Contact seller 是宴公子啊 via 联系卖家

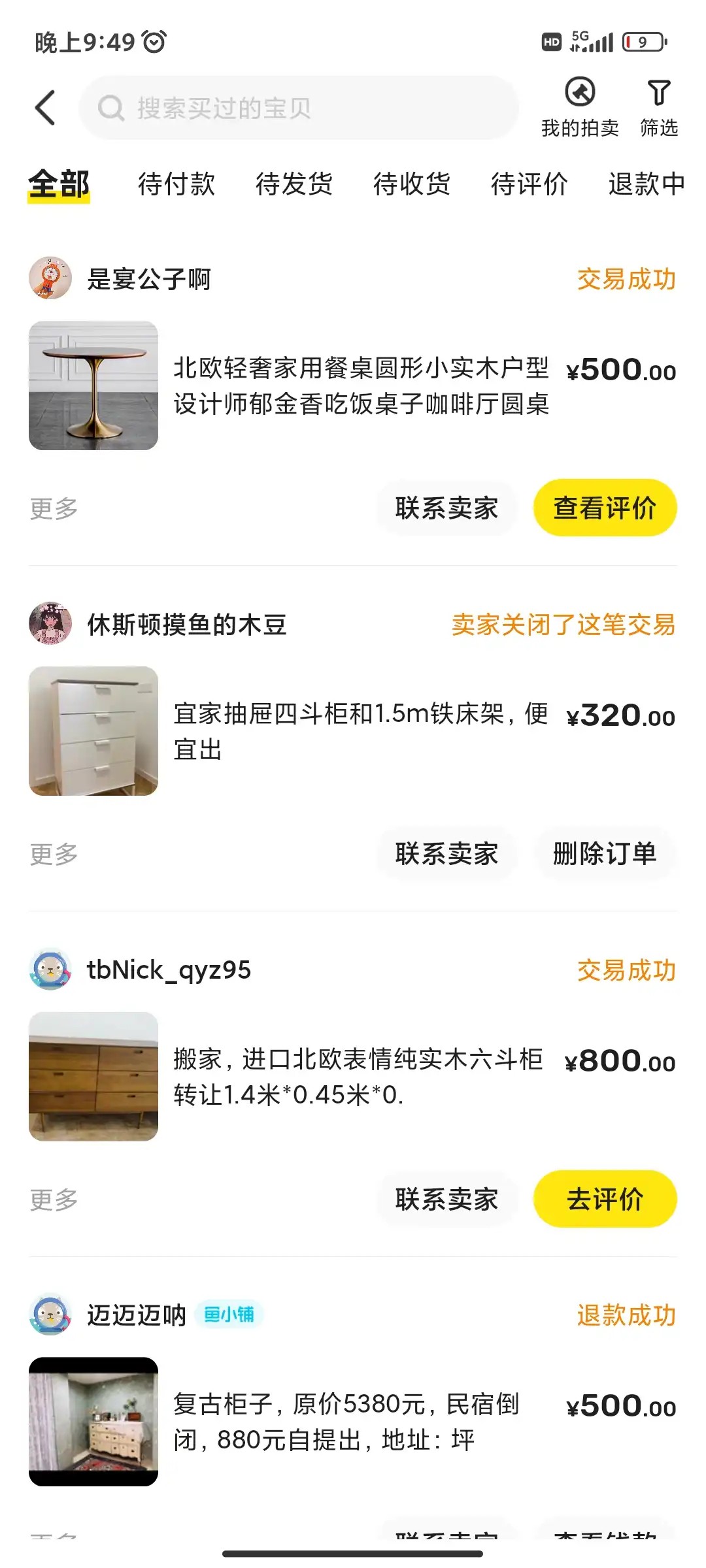pos(446,508)
